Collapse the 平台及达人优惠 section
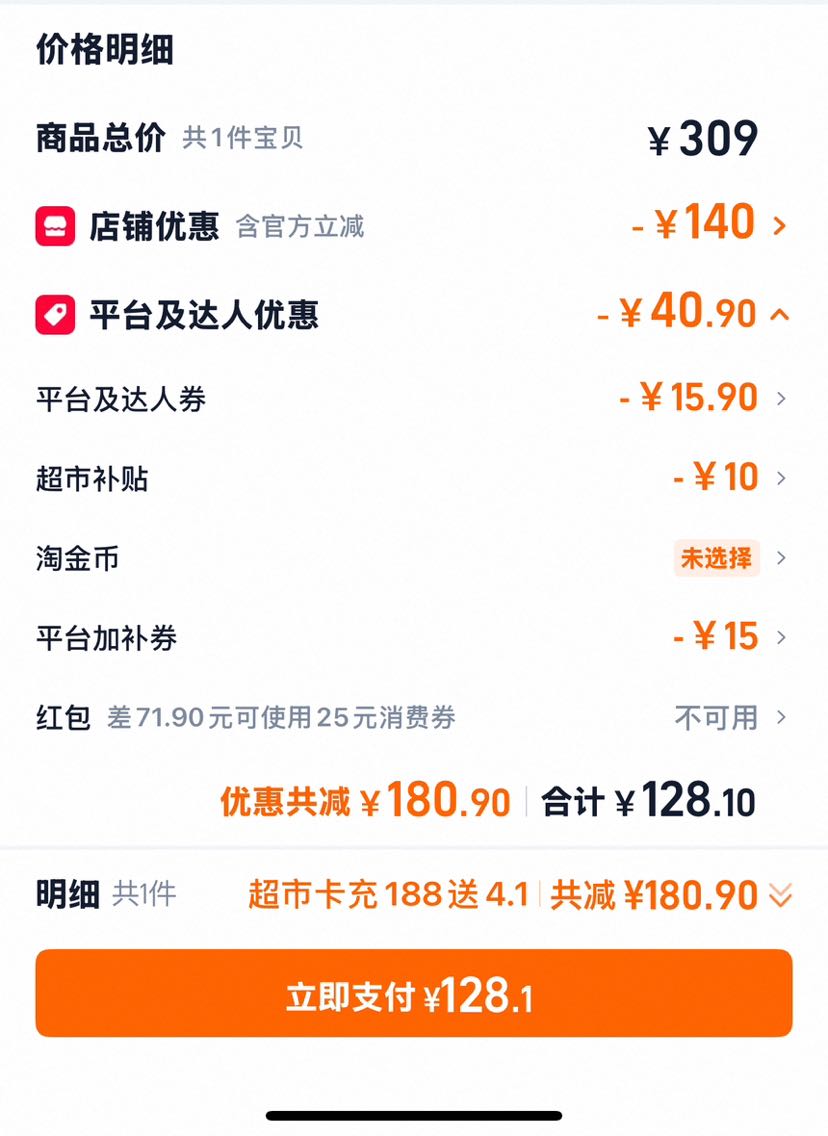The image size is (828, 1136). coord(414,314)
